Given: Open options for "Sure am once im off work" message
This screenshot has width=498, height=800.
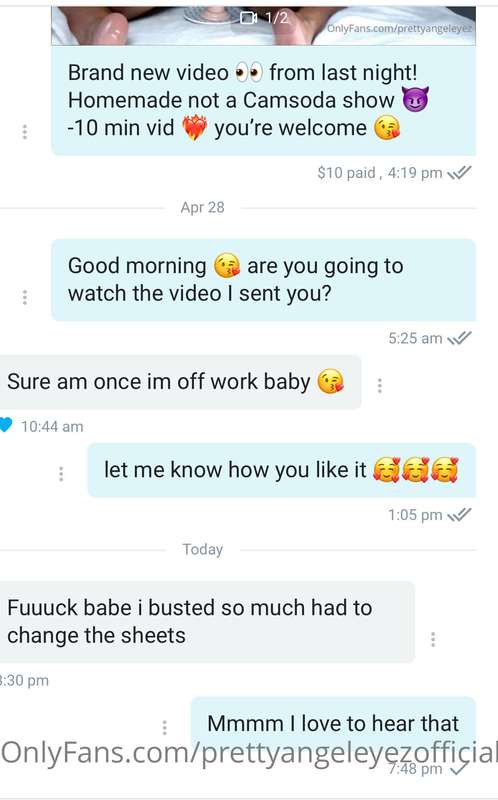Looking at the screenshot, I should [380, 386].
